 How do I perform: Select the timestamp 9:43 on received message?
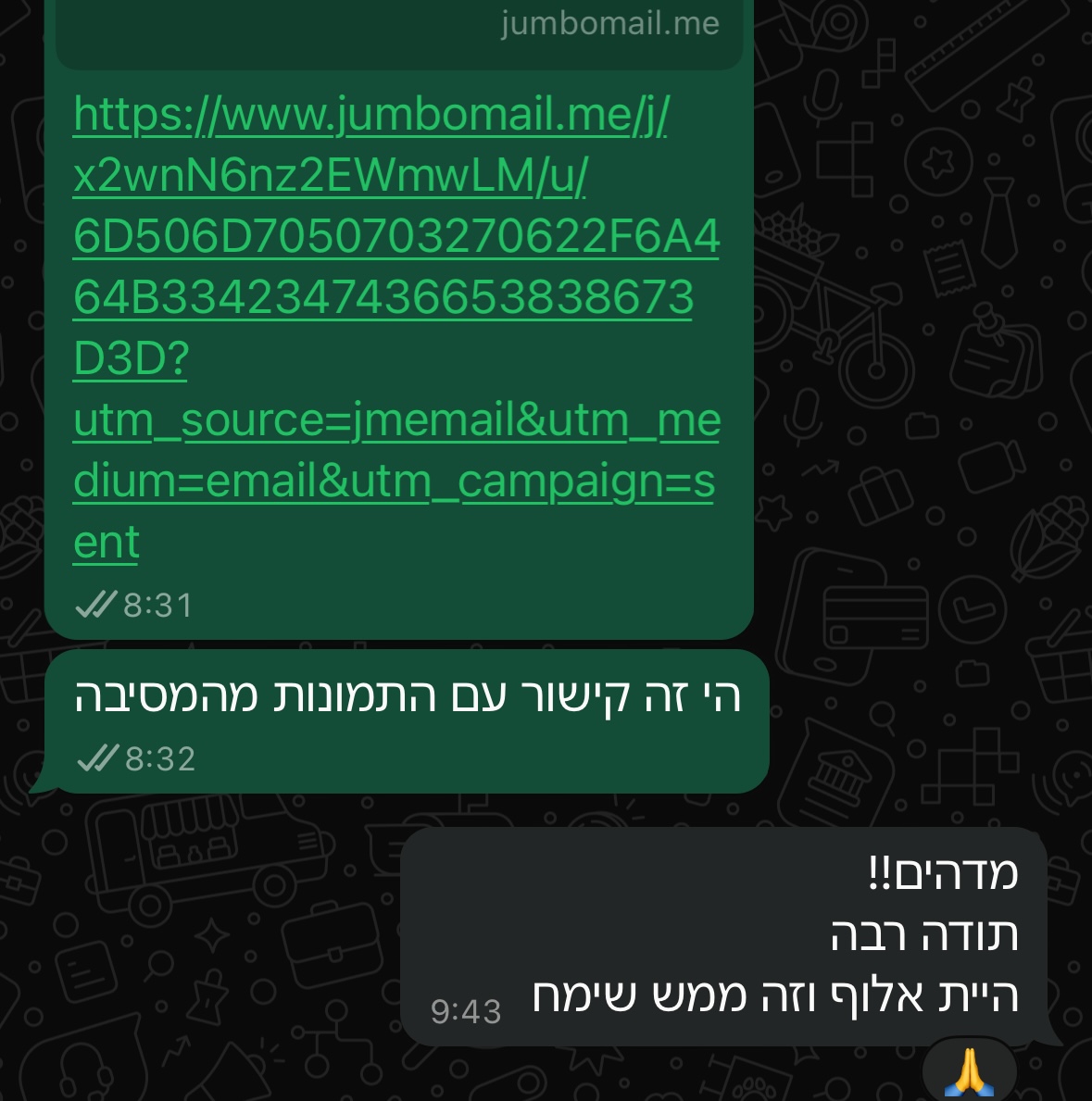pos(468,1011)
